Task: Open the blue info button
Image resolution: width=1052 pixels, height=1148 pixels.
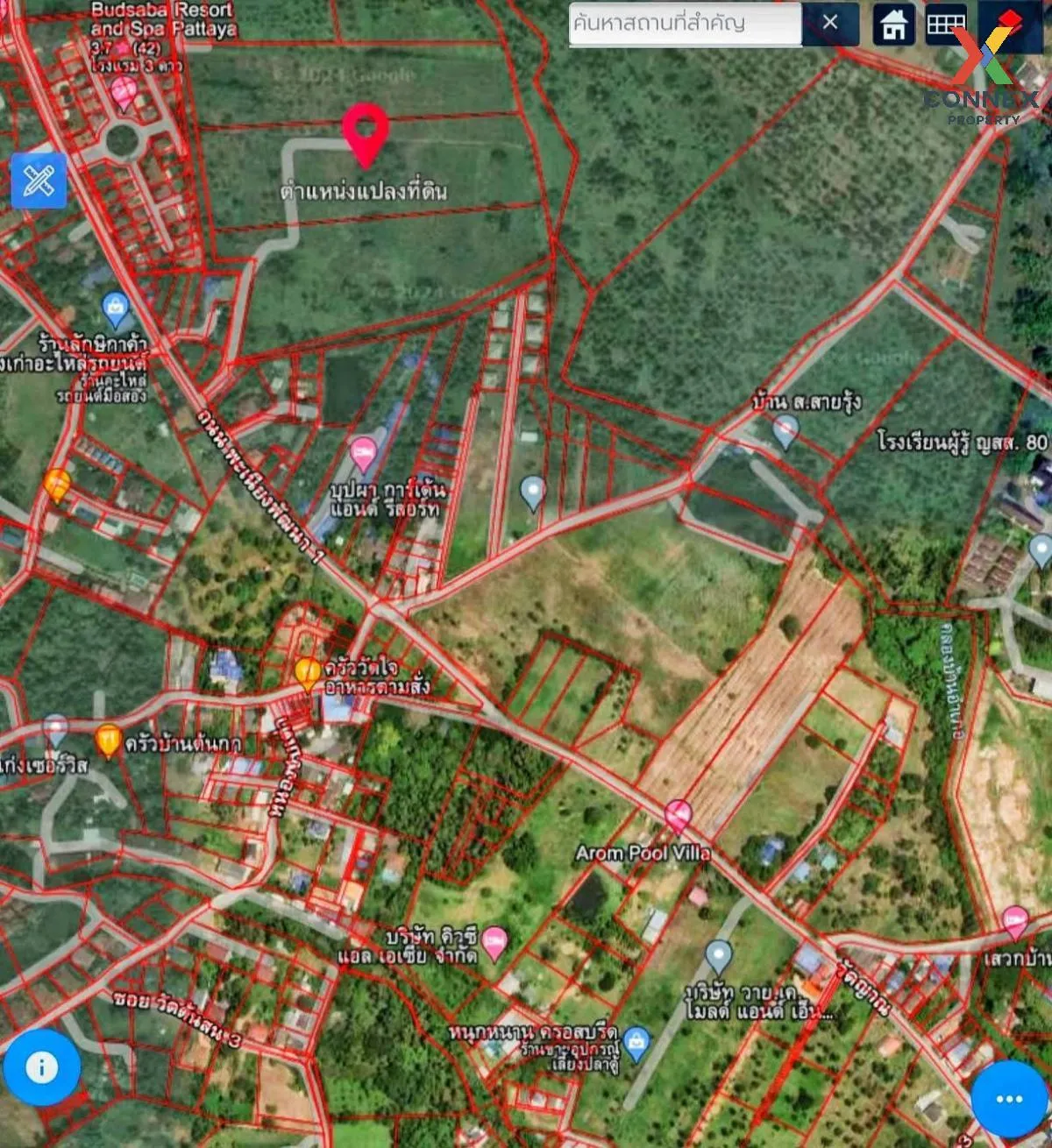Action: (41, 1067)
